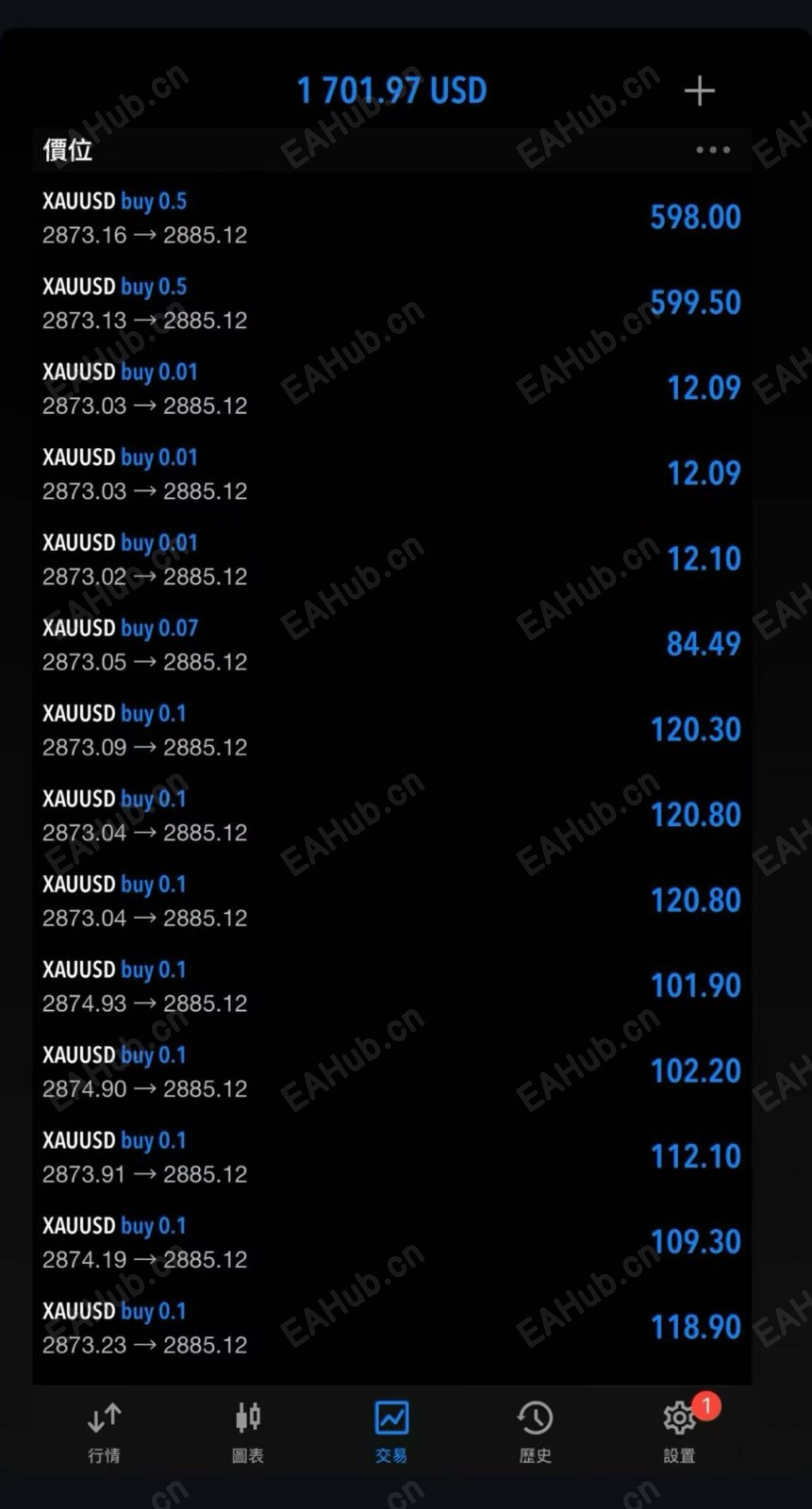View the XAUUSD position with profit 120.30
This screenshot has width=812, height=1509.
tap(391, 730)
